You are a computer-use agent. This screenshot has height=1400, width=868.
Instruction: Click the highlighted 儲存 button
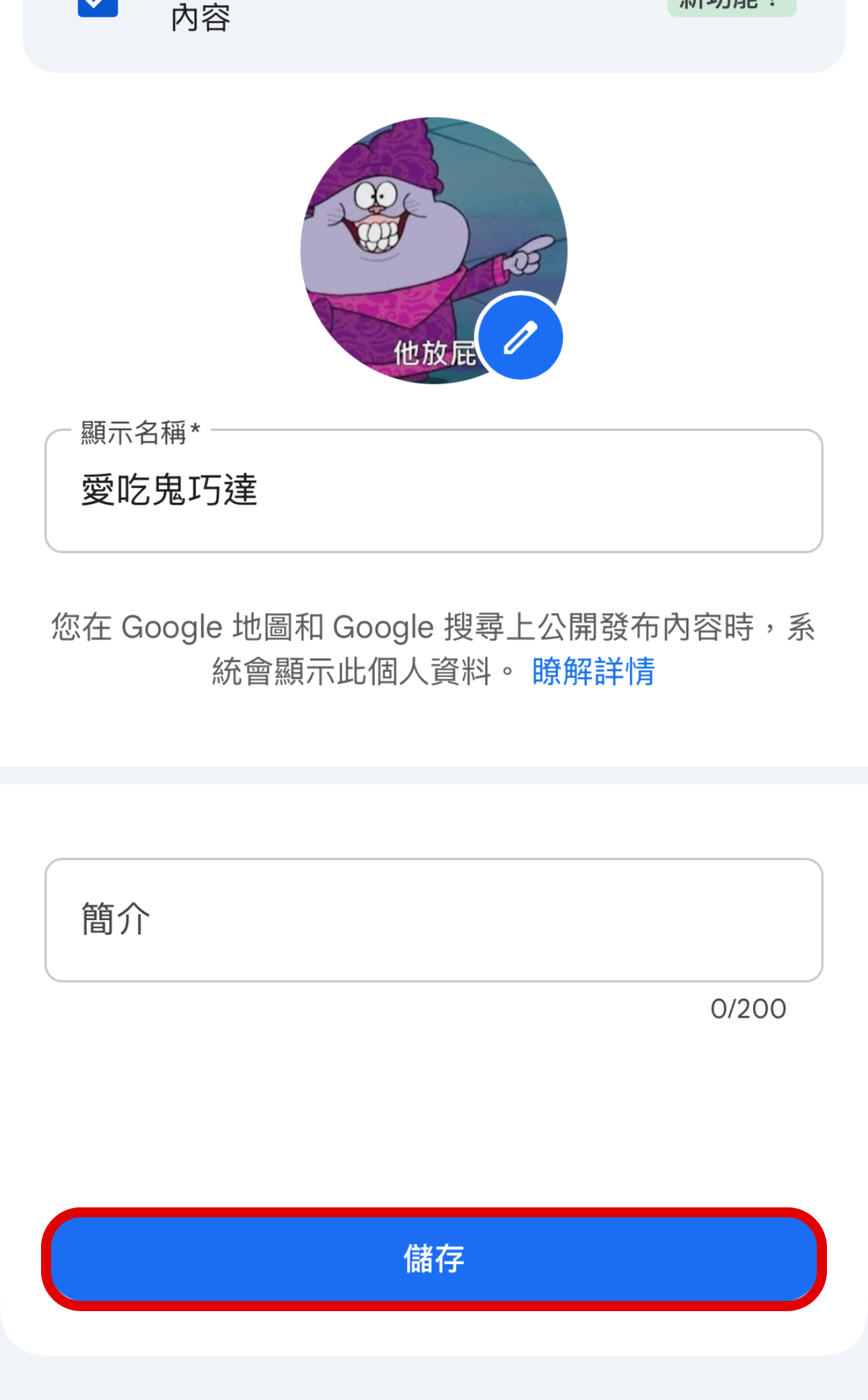[x=434, y=1261]
